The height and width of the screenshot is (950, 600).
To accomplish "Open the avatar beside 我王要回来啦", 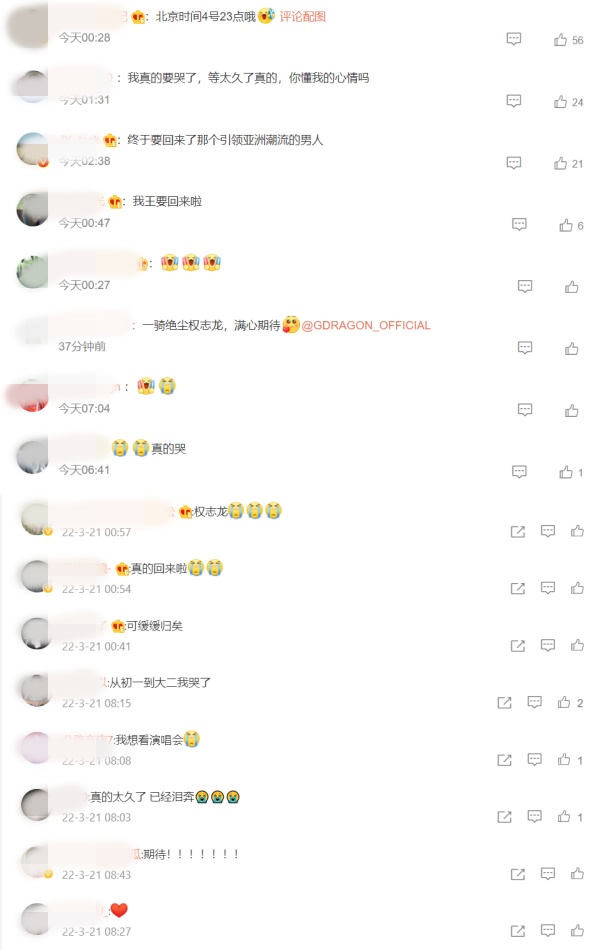I will tap(32, 210).
